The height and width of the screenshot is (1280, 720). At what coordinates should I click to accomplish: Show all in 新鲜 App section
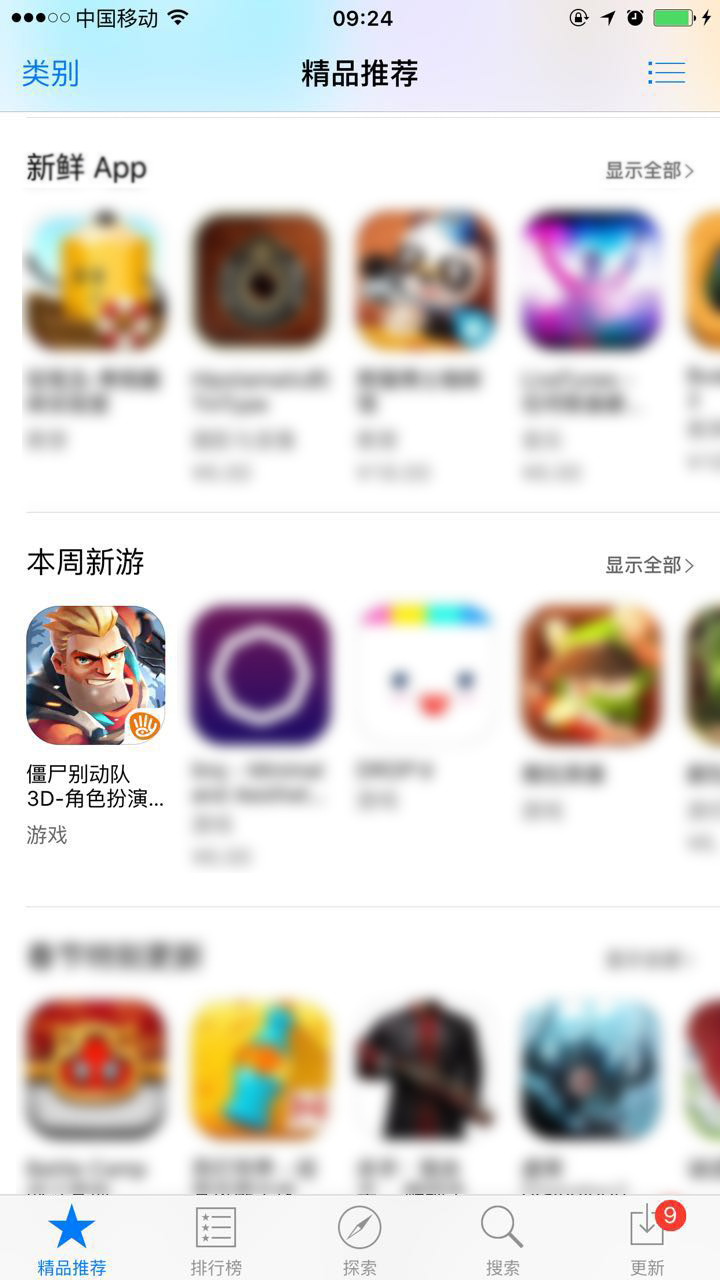649,170
